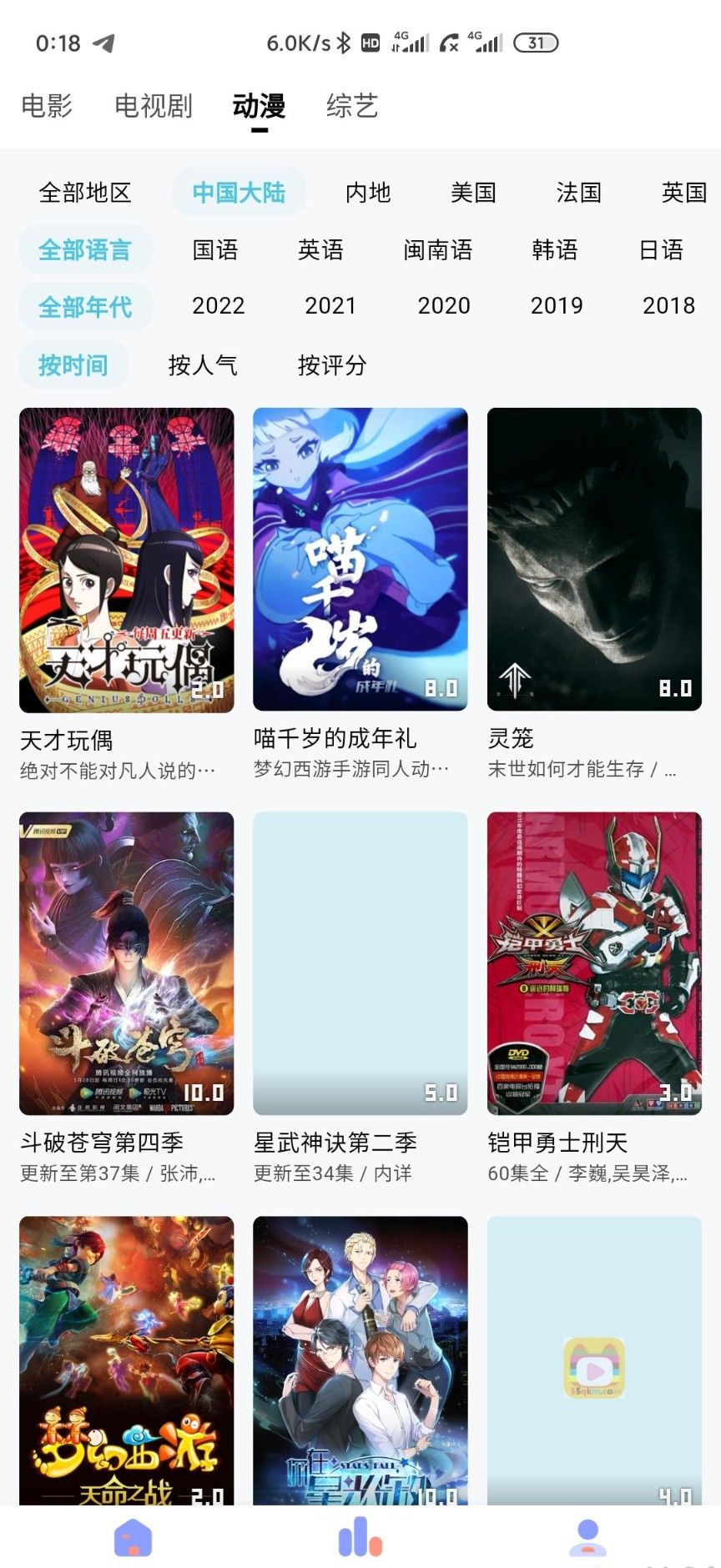Filter by year 2020
The height and width of the screenshot is (1568, 721).
pyautogui.click(x=444, y=306)
